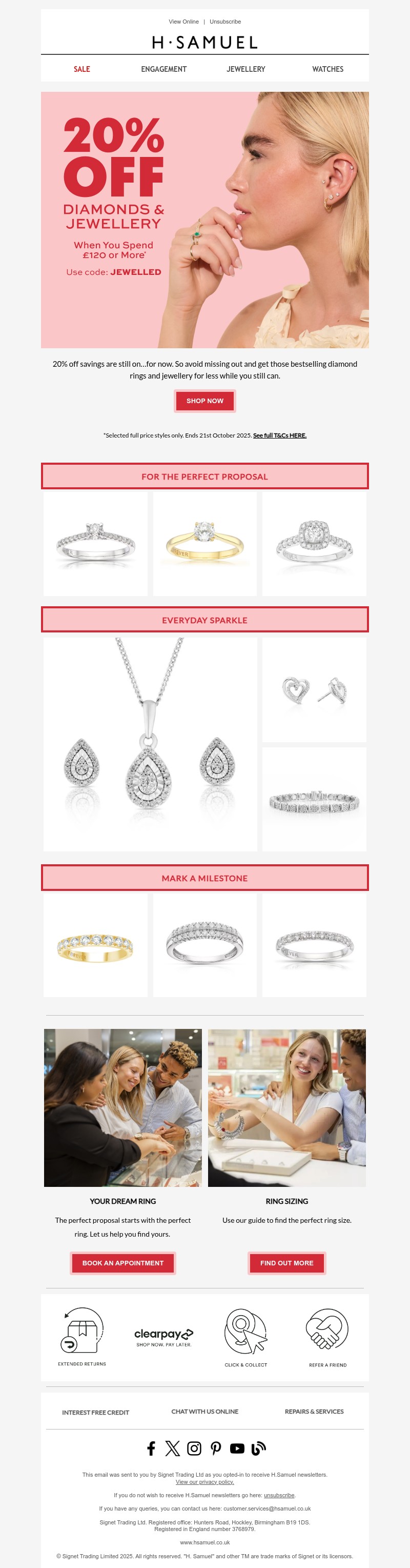Open H.Samuel's Instagram profile

194,1448
